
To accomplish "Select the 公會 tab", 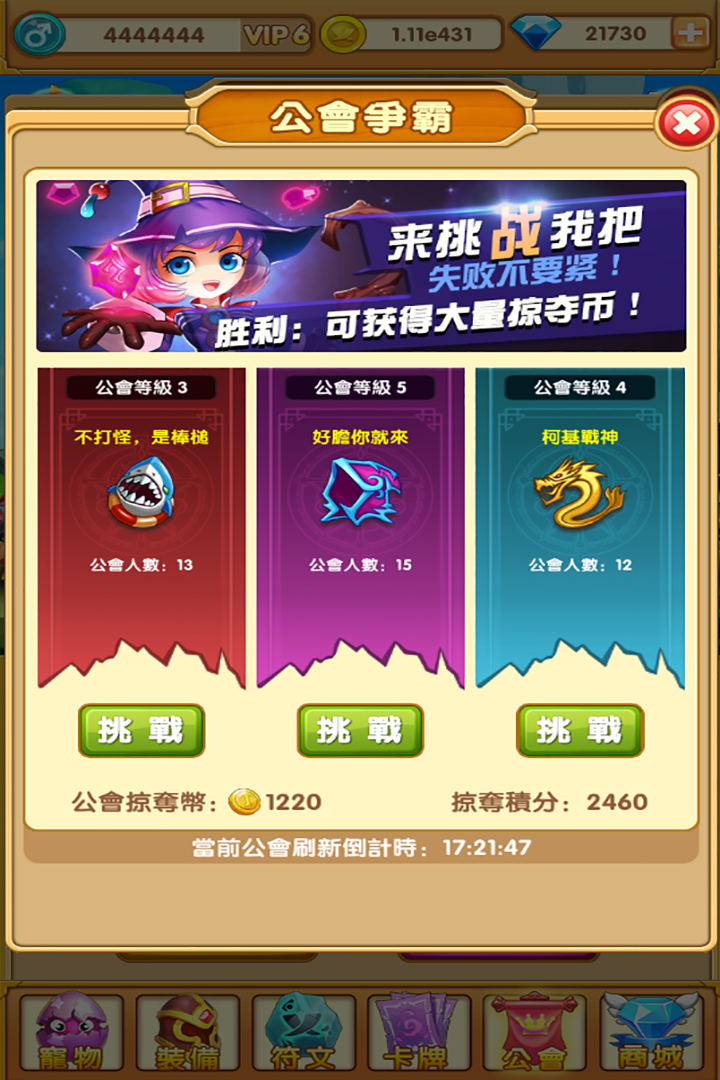I will click(534, 1033).
